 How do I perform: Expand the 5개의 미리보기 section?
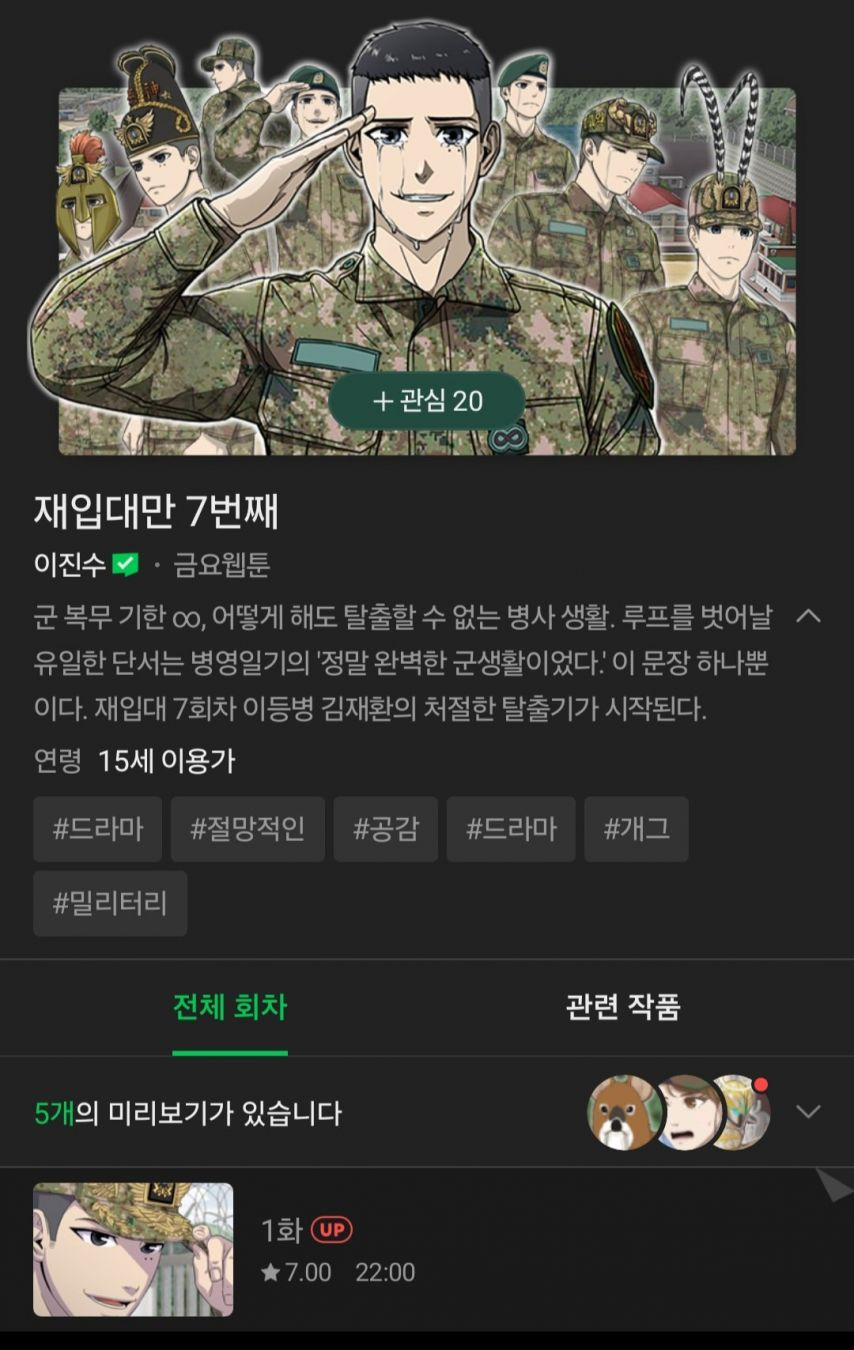[808, 1112]
